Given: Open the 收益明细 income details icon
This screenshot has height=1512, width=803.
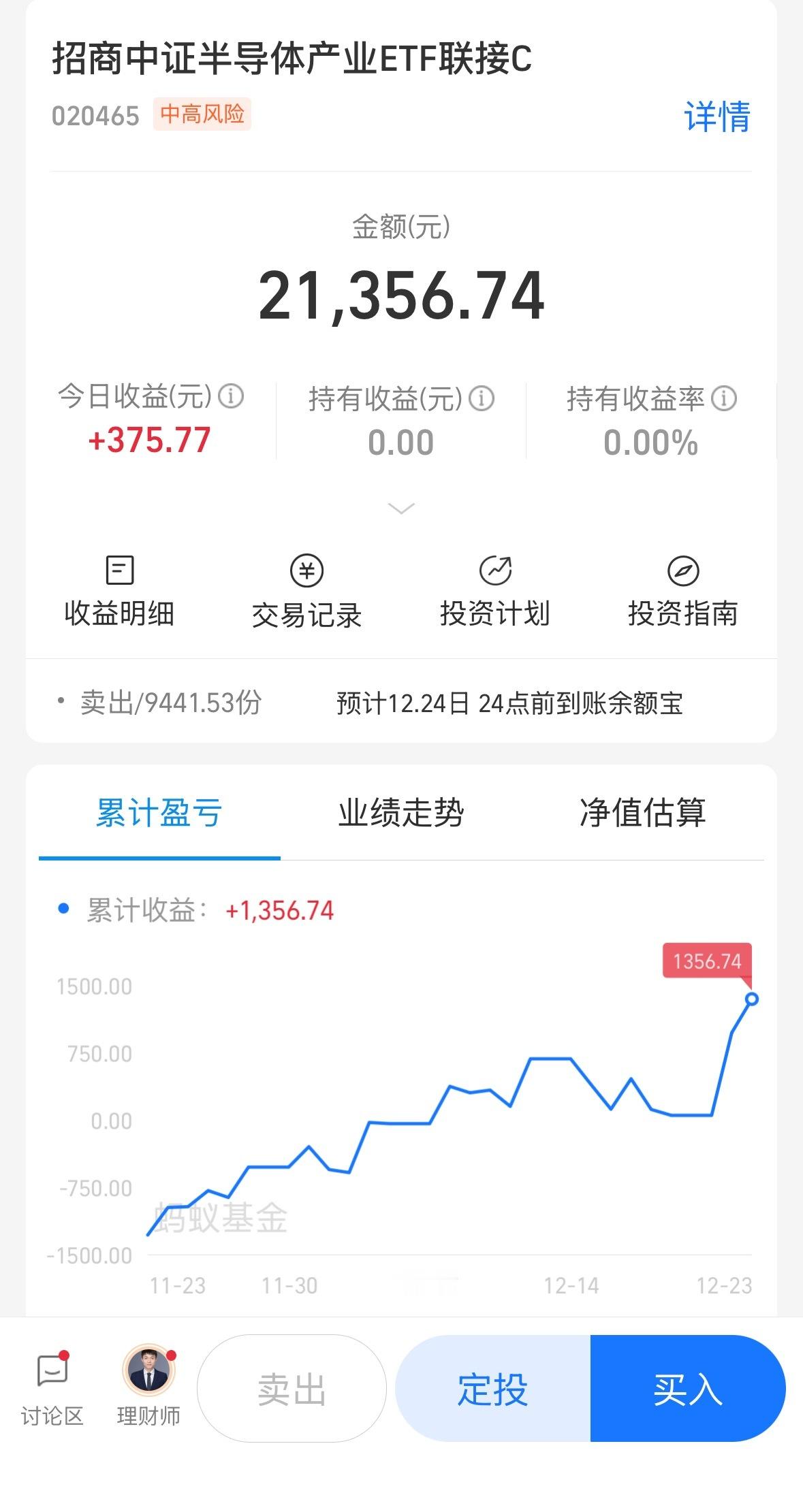Looking at the screenshot, I should [117, 590].
